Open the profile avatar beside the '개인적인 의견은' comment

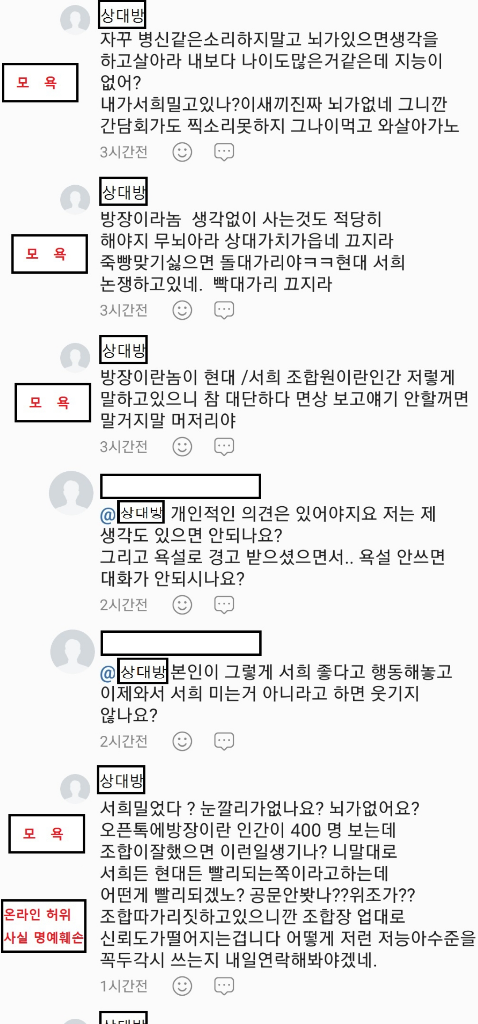point(71,493)
